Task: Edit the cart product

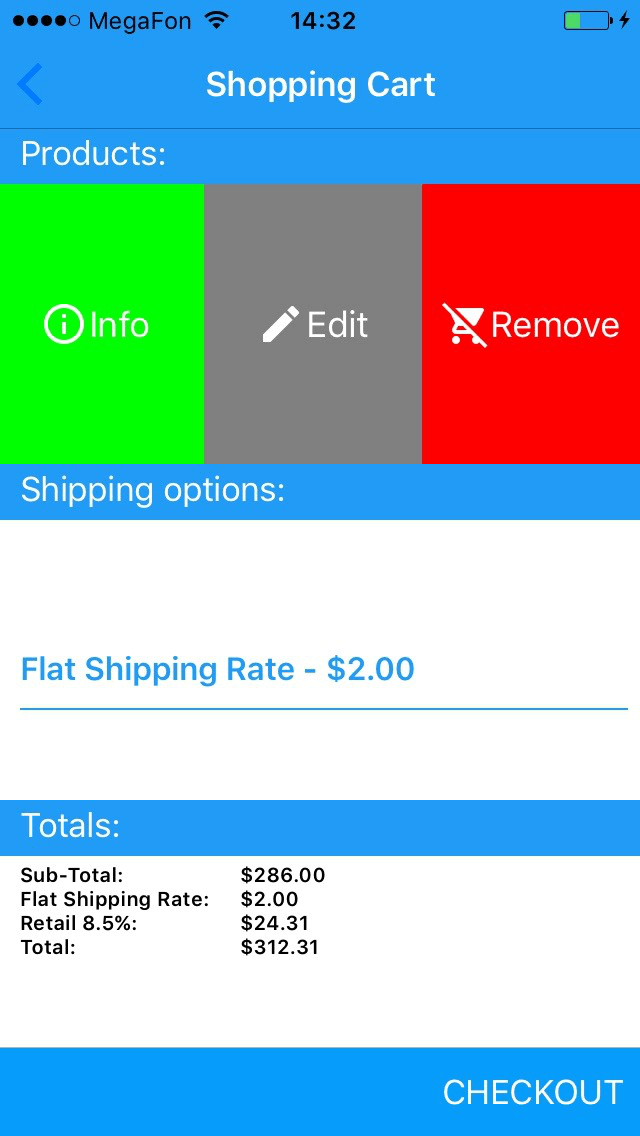Action: [x=312, y=324]
